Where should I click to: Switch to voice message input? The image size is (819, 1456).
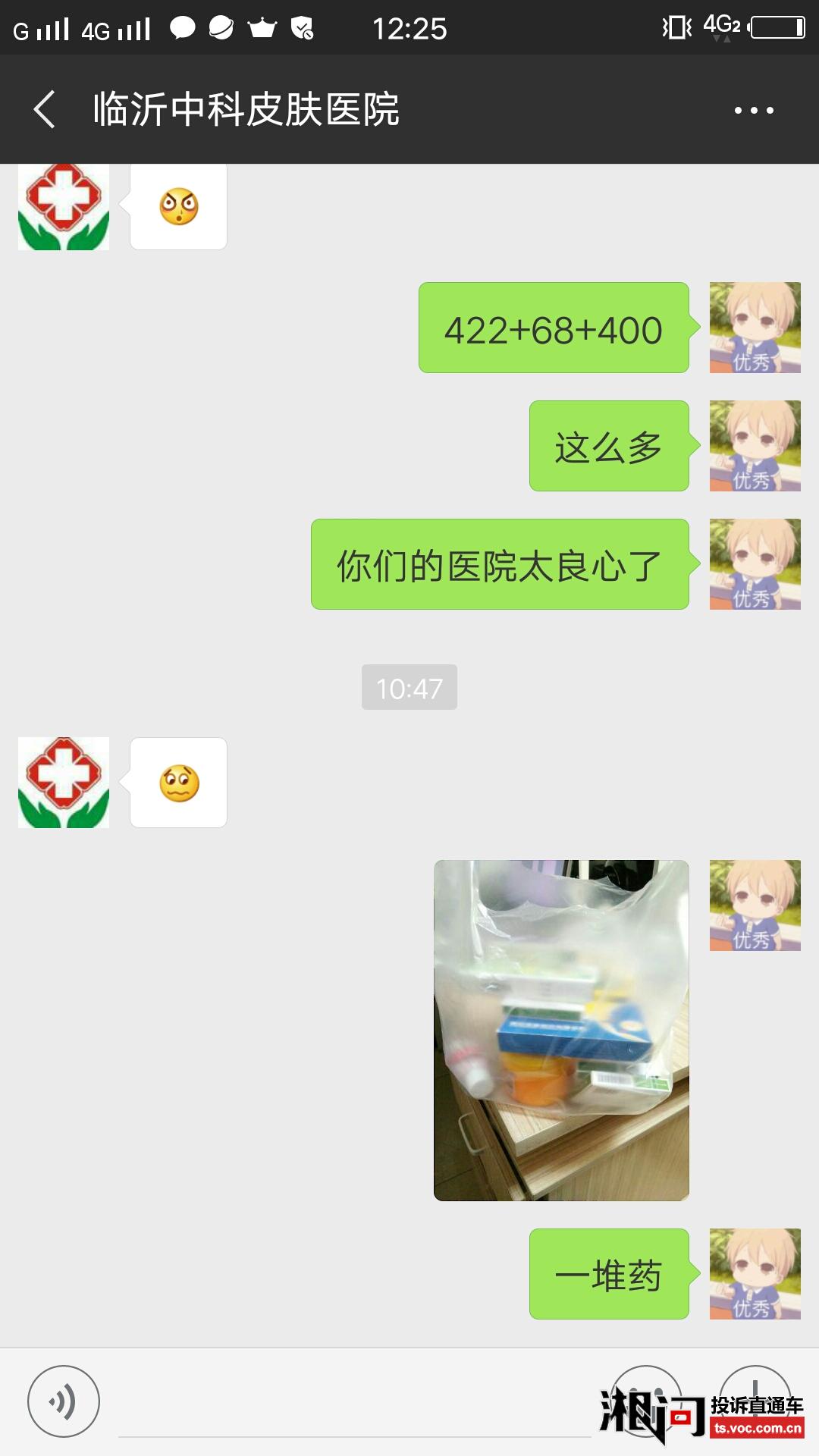pyautogui.click(x=64, y=1401)
